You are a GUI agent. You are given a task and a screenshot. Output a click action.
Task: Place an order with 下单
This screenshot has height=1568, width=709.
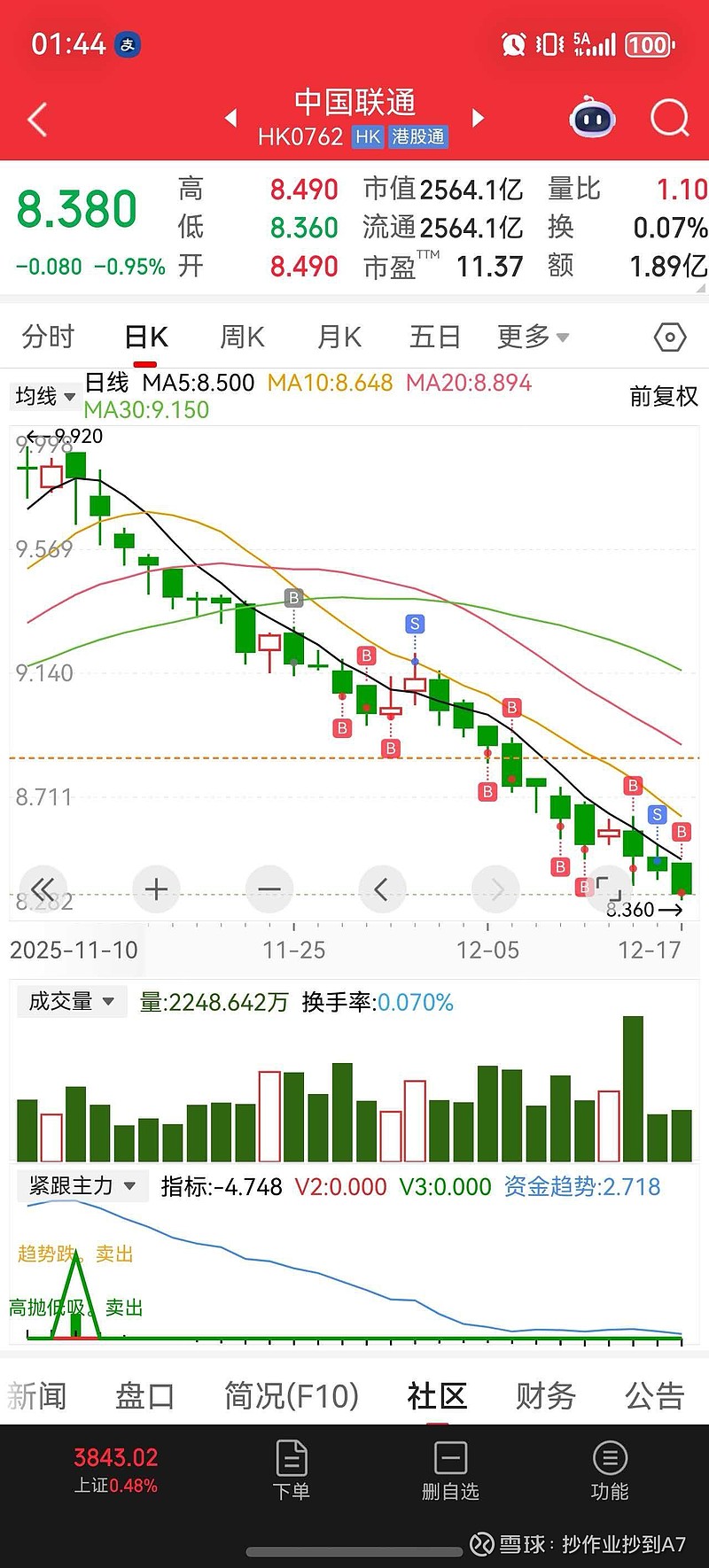[x=292, y=1471]
